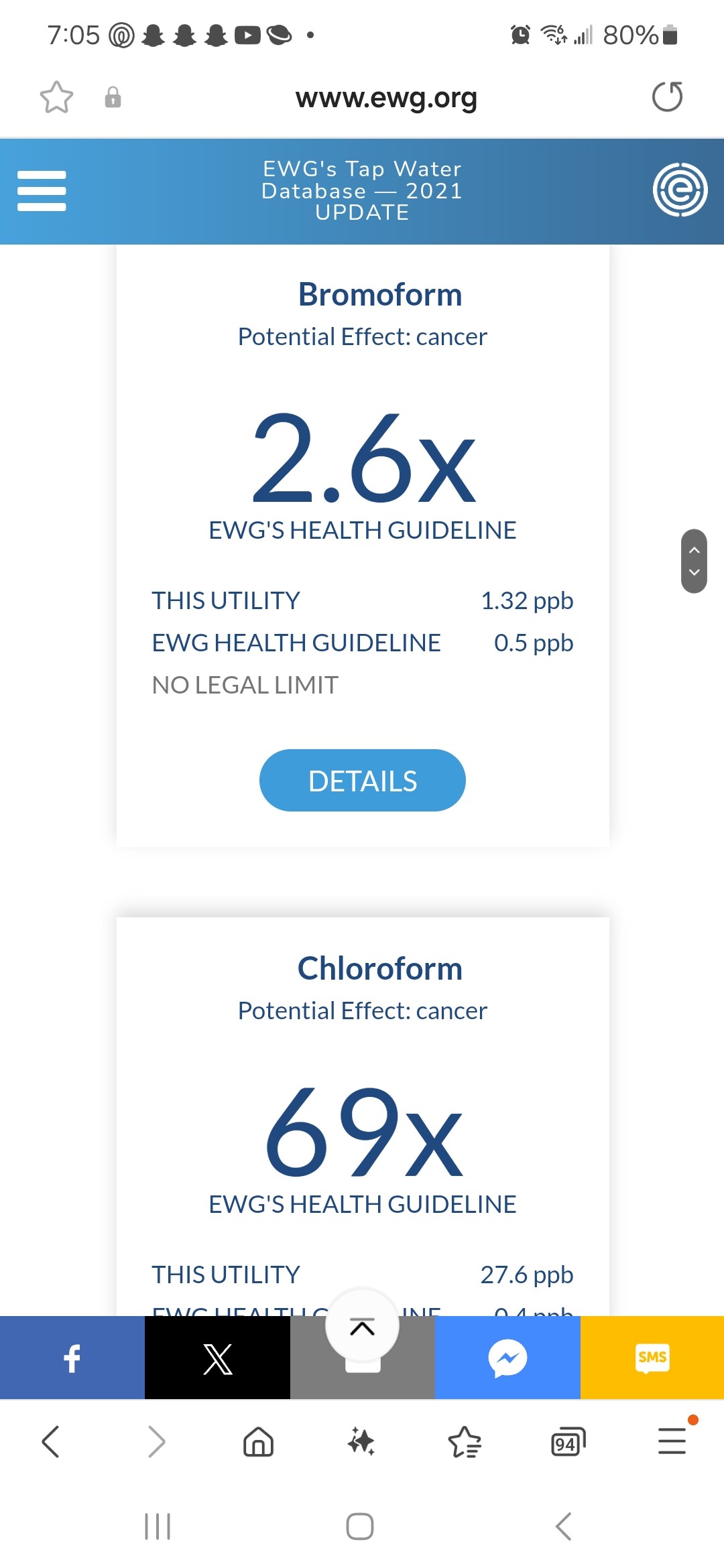Screen dimensions: 724x1568
Task: Open the bookmarks list
Action: pyautogui.click(x=465, y=1442)
